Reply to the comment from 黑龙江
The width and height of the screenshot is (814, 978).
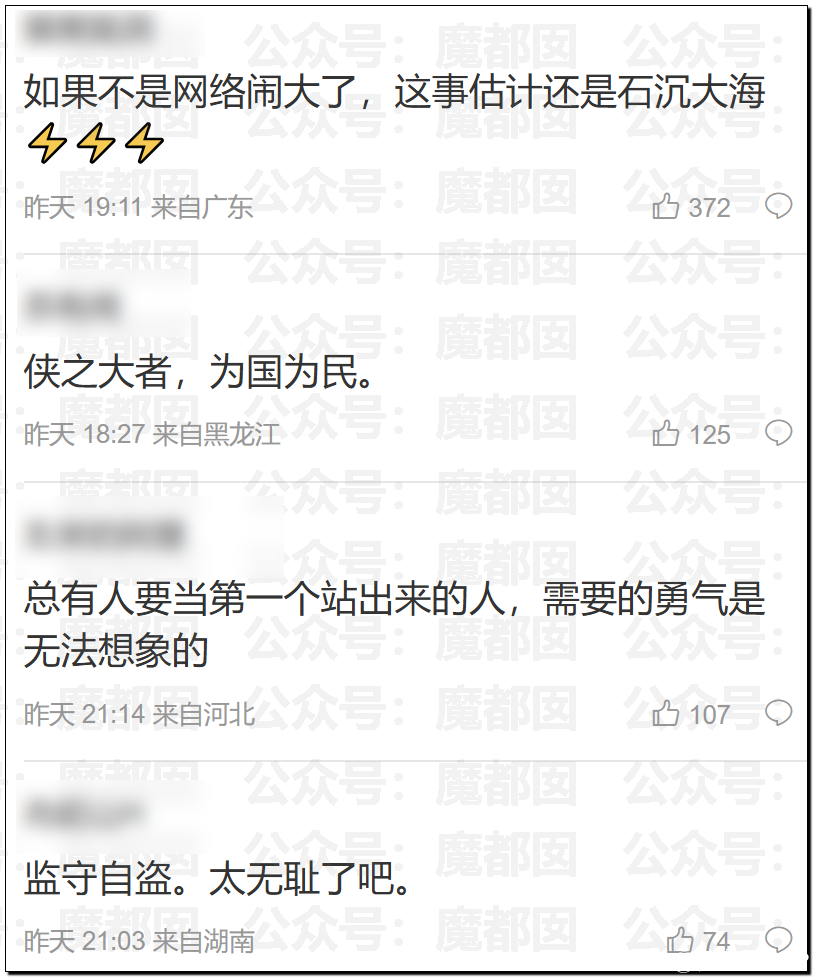coord(779,433)
